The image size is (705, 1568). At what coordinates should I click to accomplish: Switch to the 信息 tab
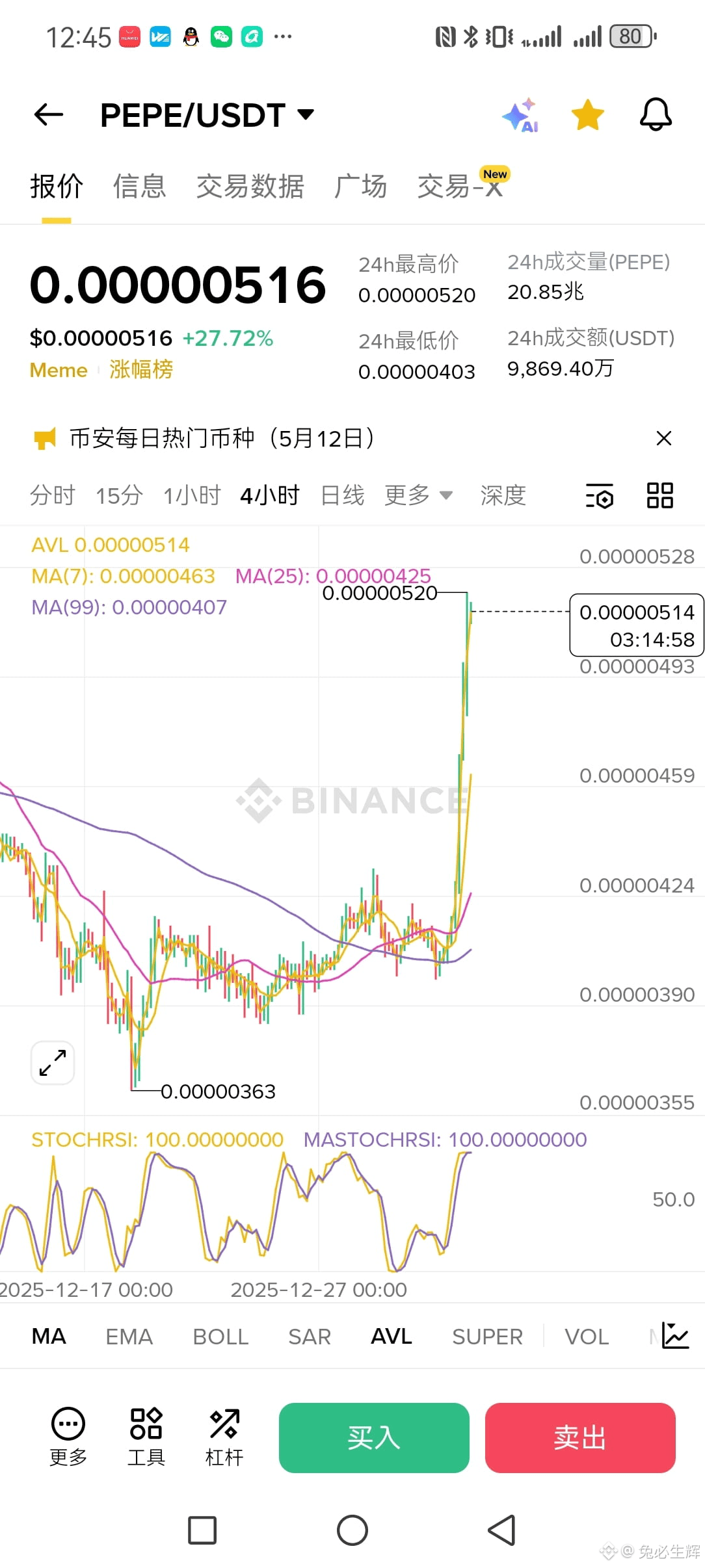139,187
